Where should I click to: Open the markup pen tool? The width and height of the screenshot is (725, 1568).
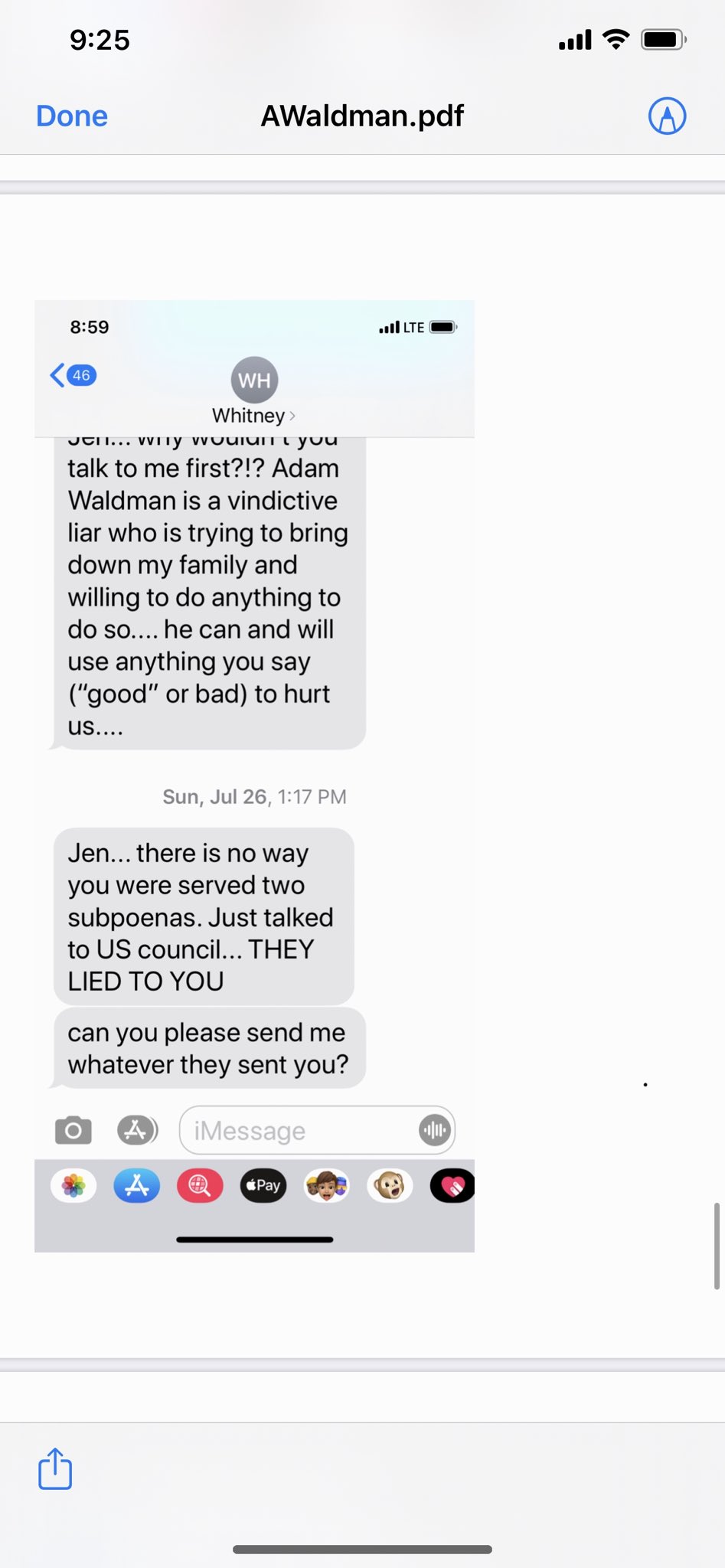667,116
